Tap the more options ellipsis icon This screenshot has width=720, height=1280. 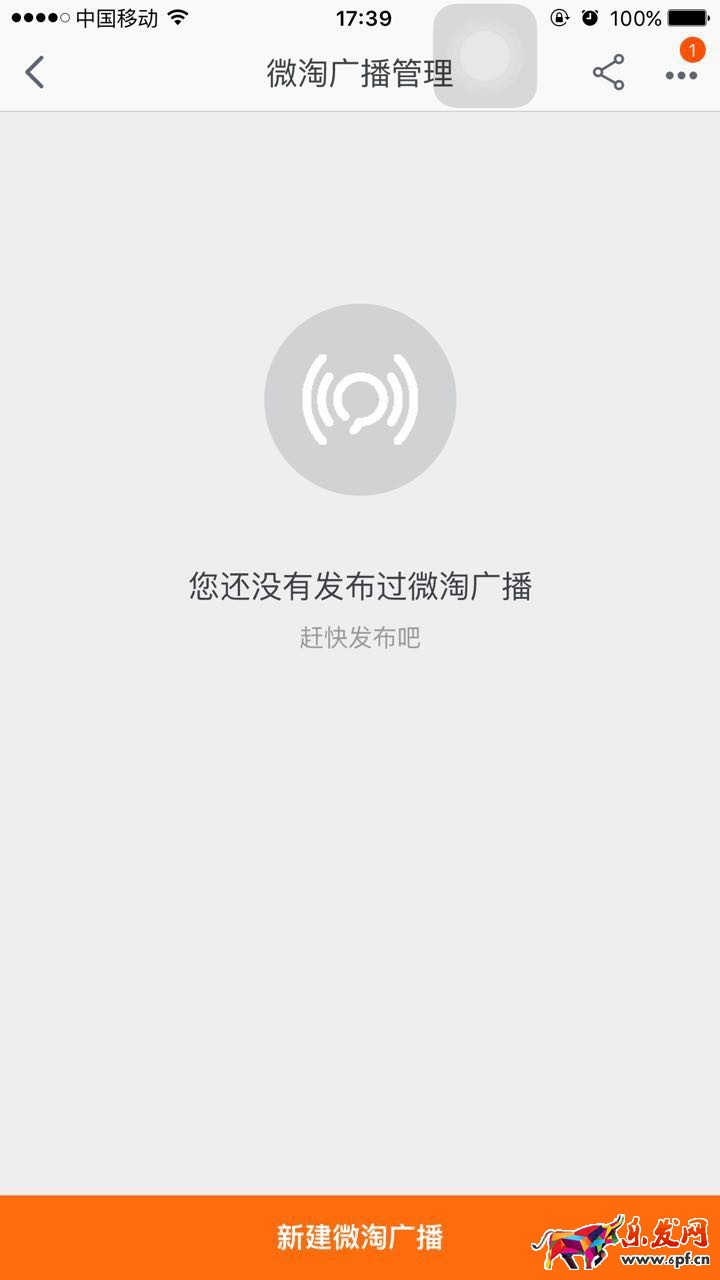pyautogui.click(x=681, y=75)
